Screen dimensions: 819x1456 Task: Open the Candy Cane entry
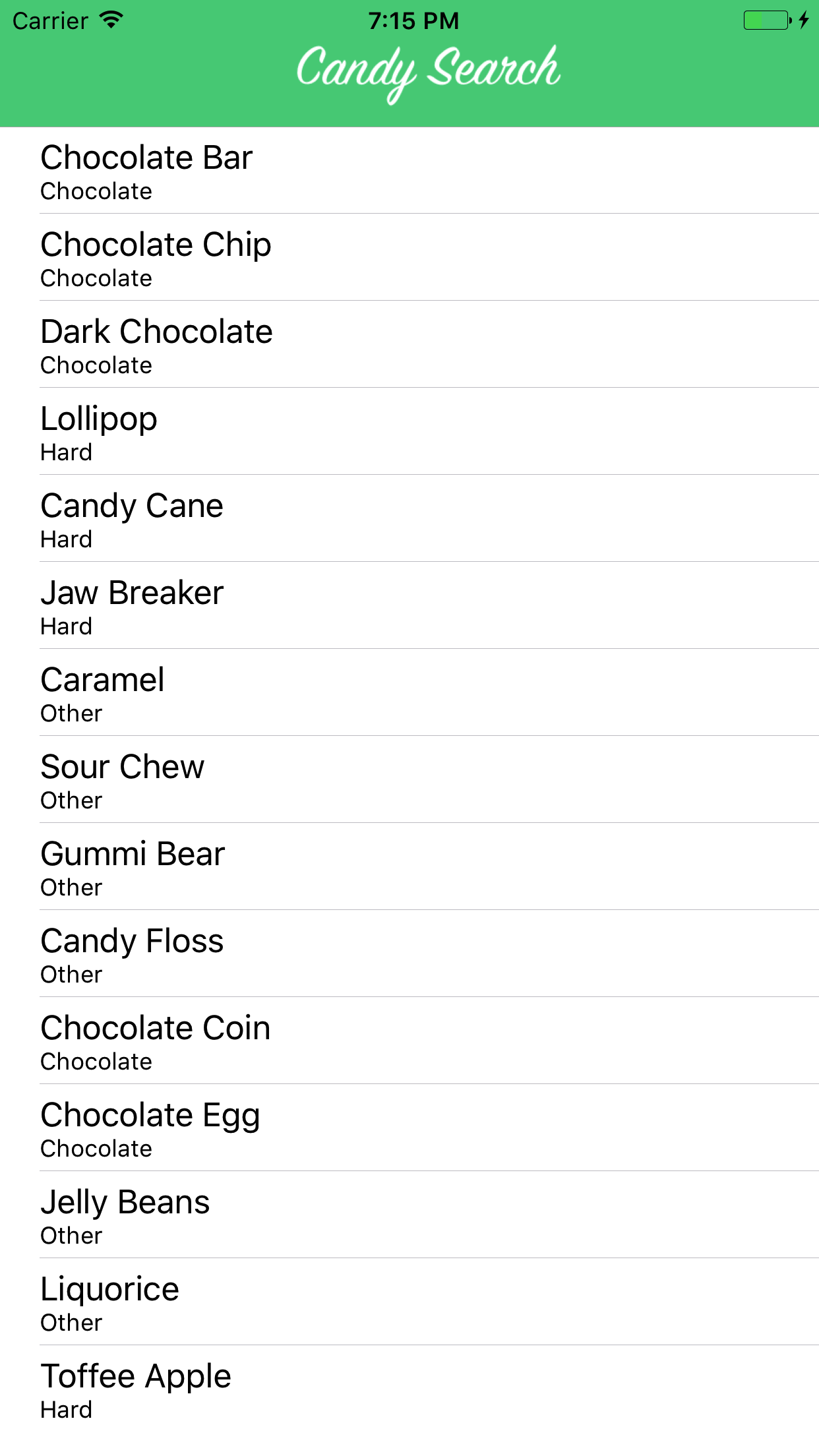409,520
